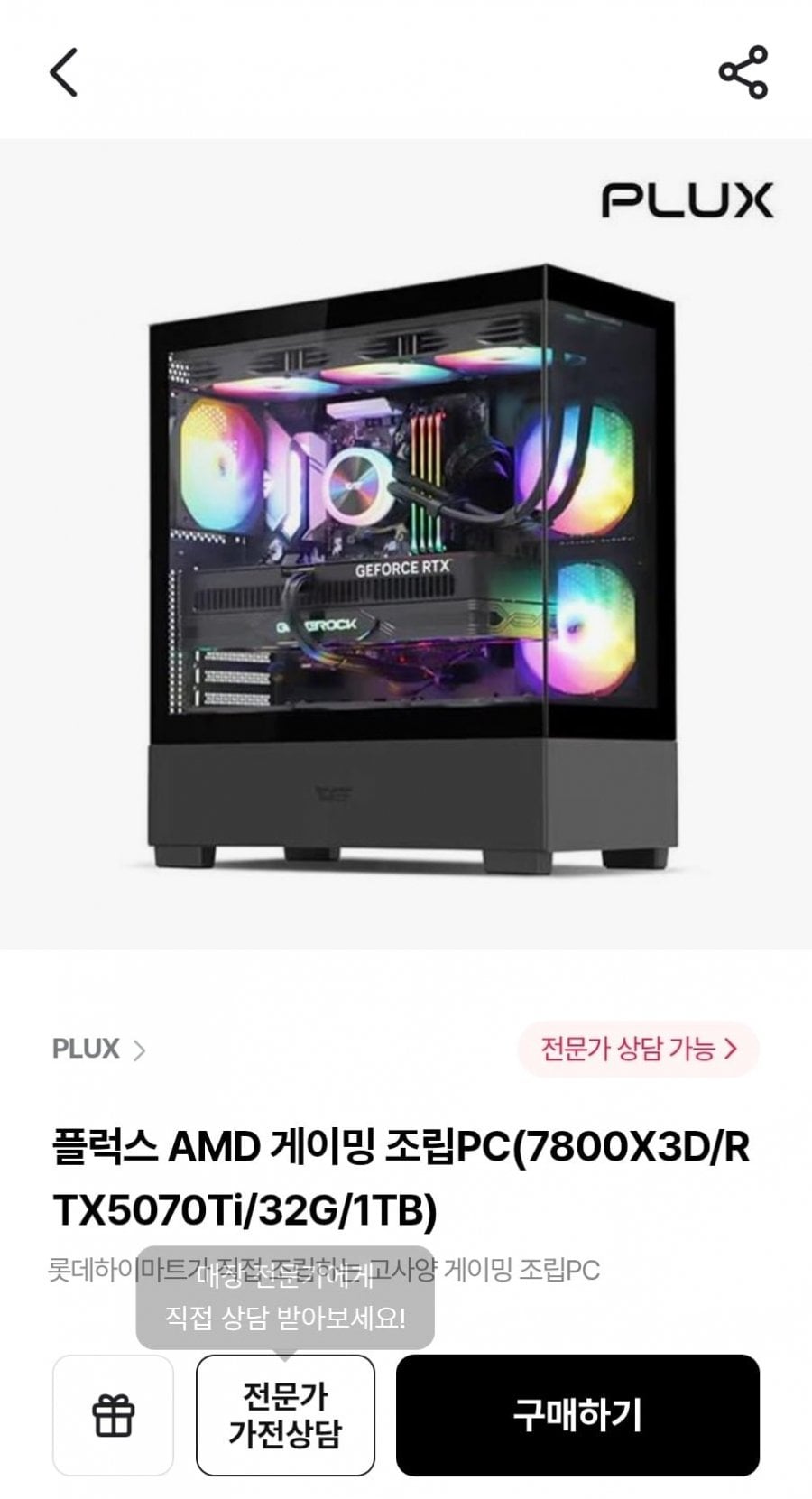Open the gift icon button
Screen dimensions: 812x1499
click(113, 1414)
